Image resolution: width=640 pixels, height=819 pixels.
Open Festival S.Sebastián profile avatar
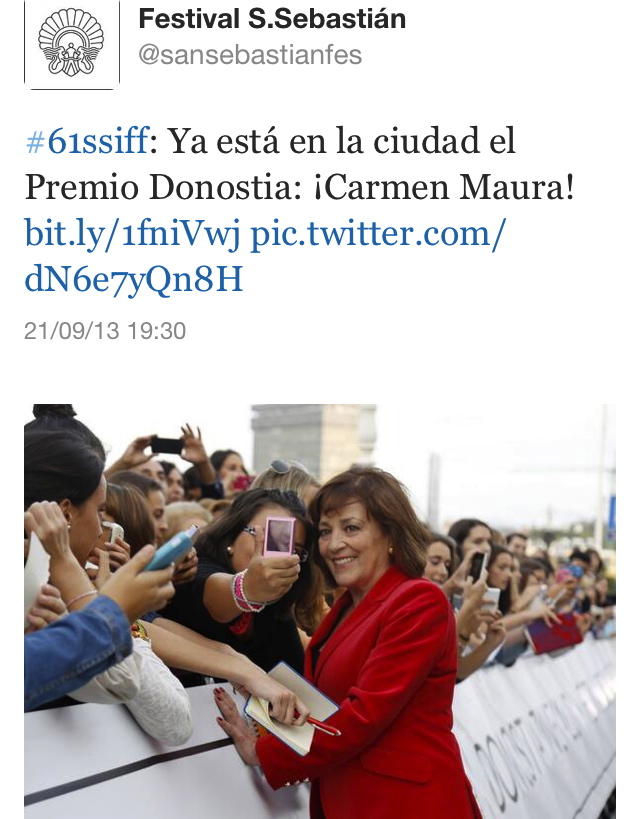click(71, 42)
